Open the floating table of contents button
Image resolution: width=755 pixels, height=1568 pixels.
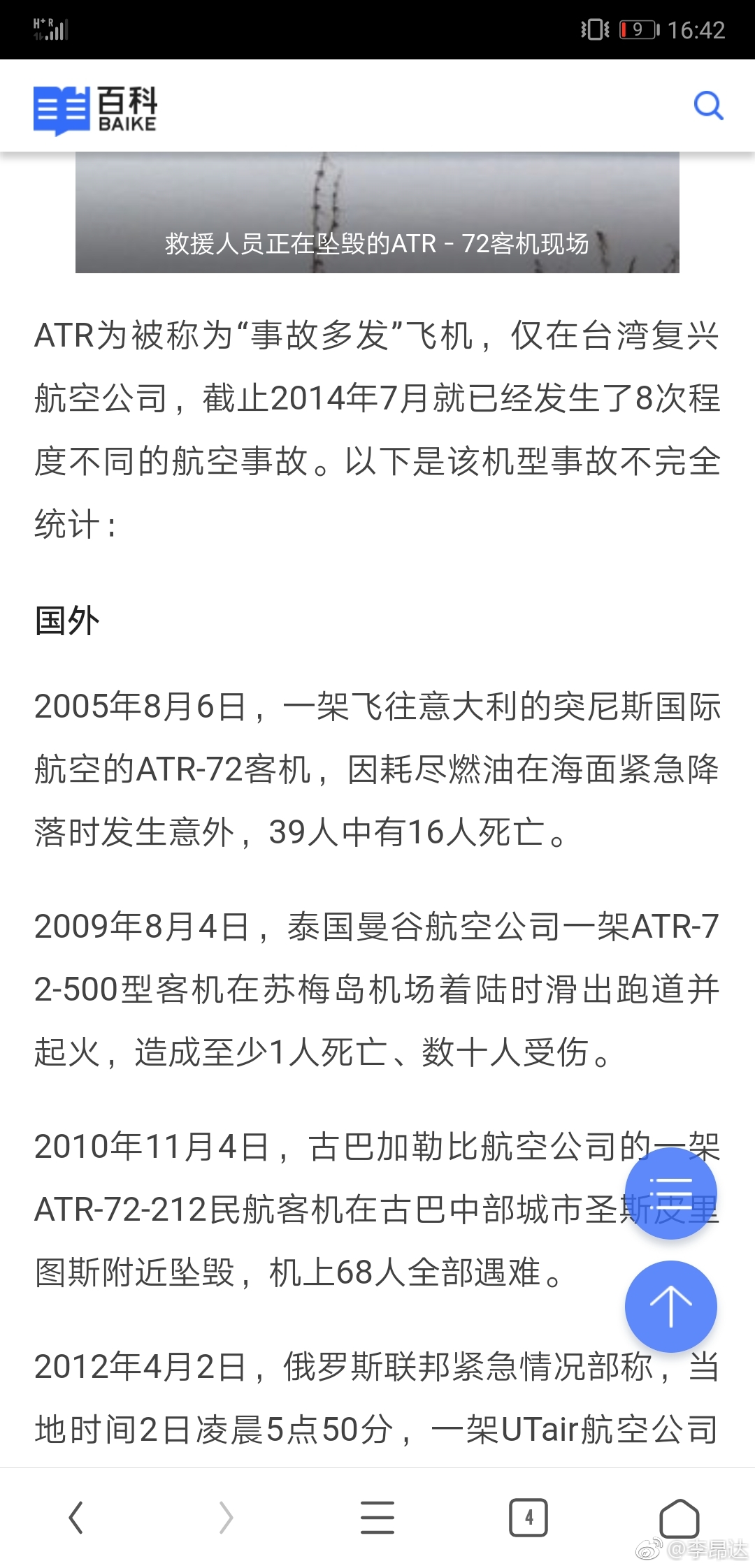[x=670, y=1193]
